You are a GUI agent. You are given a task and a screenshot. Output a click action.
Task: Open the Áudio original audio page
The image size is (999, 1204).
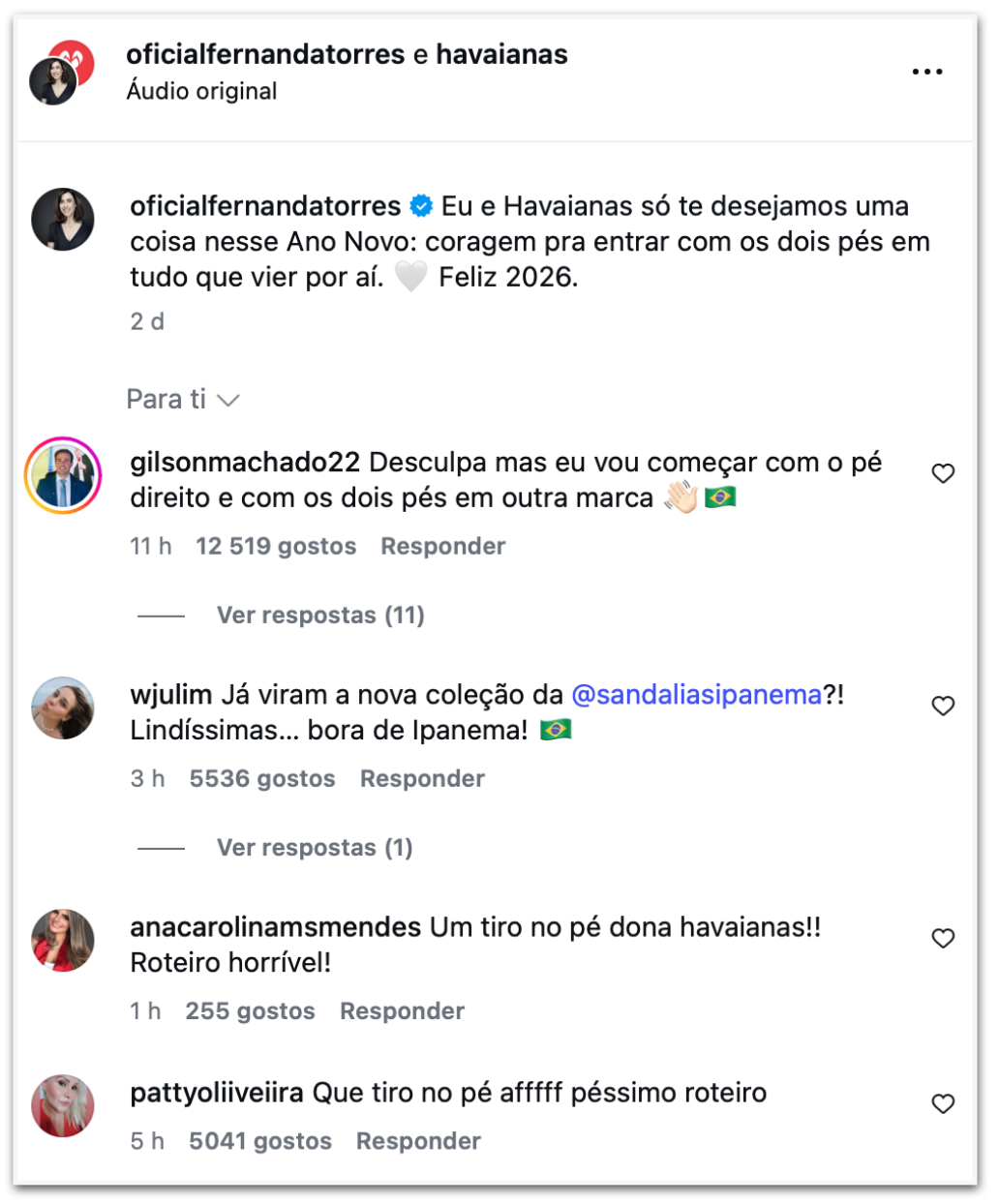tap(201, 91)
